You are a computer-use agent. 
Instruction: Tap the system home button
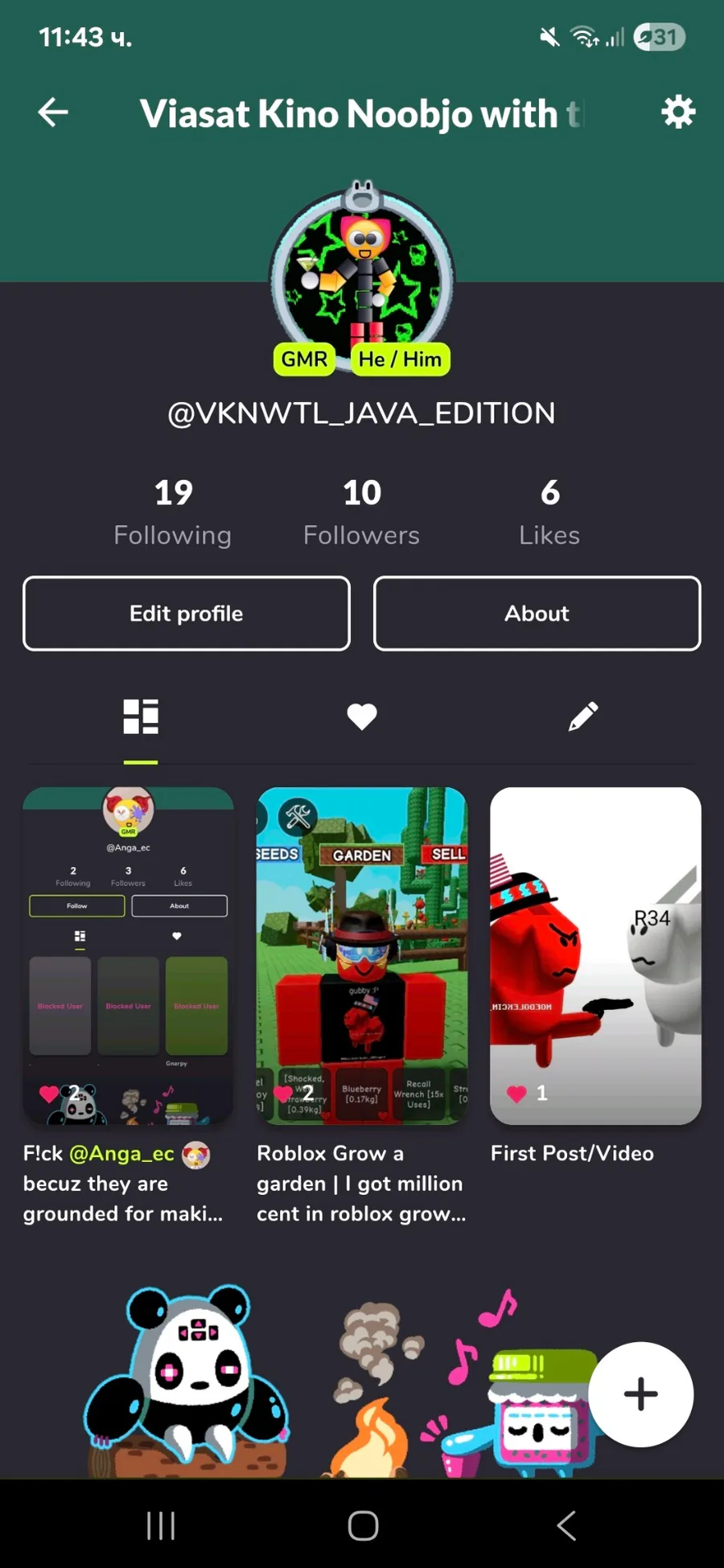coord(363,1525)
